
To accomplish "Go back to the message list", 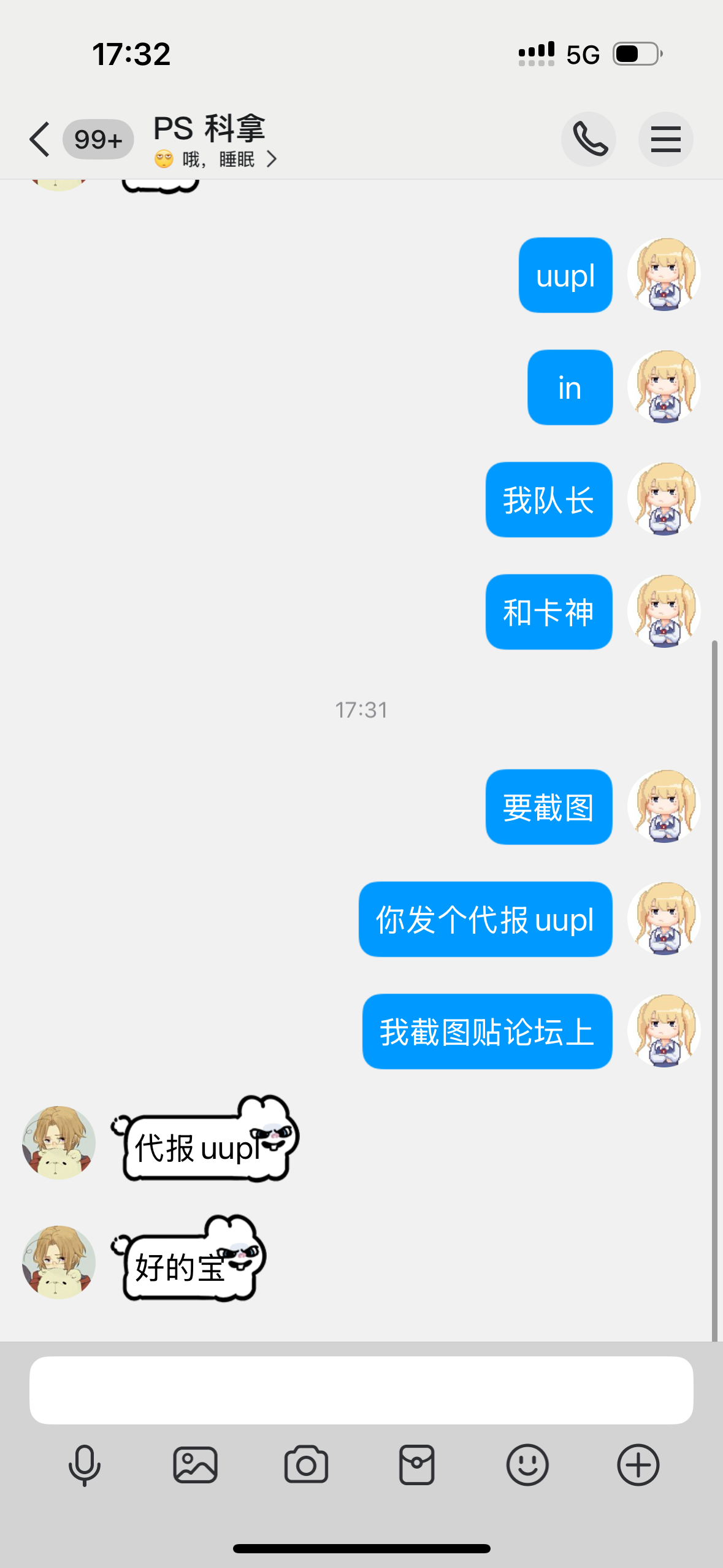I will tap(40, 139).
